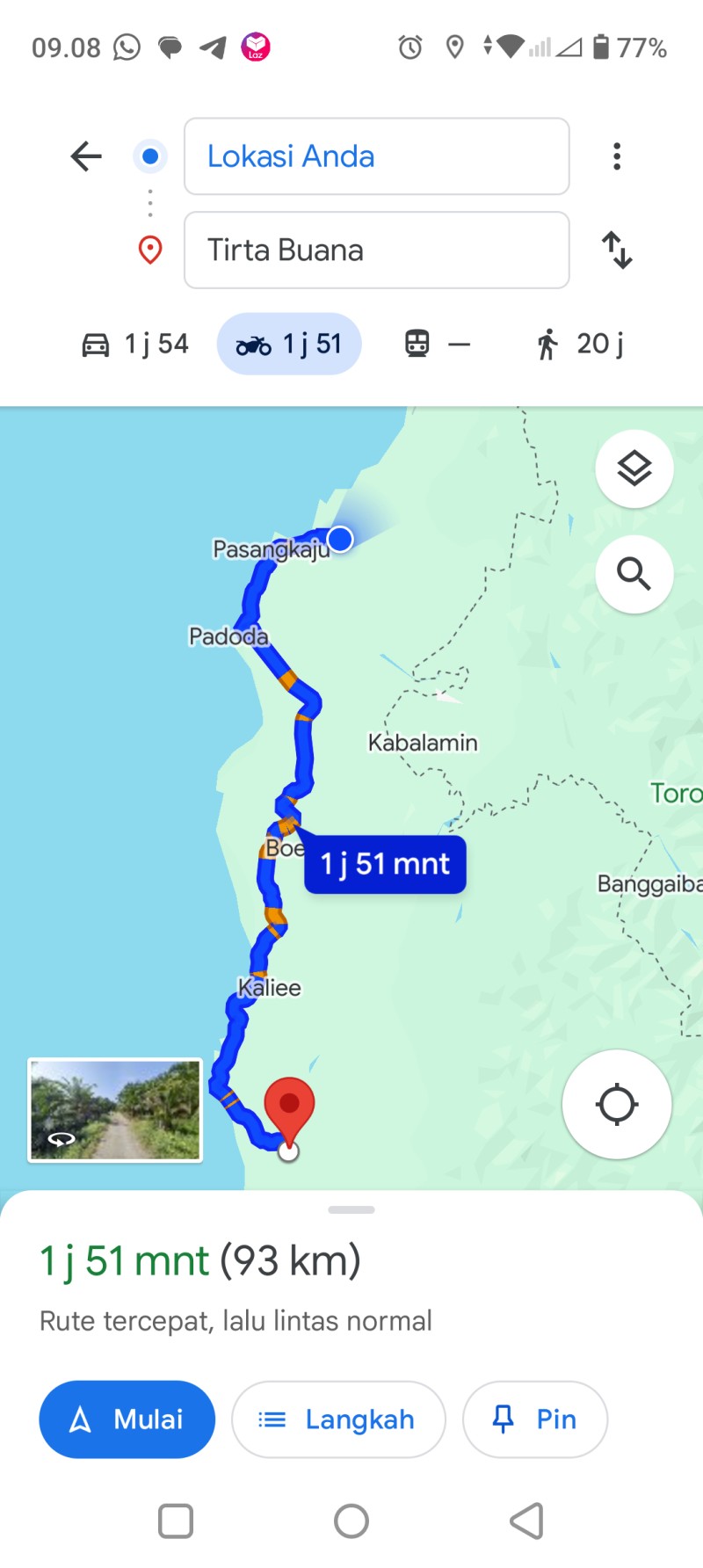Open recent apps from navigation bar

[176, 1521]
